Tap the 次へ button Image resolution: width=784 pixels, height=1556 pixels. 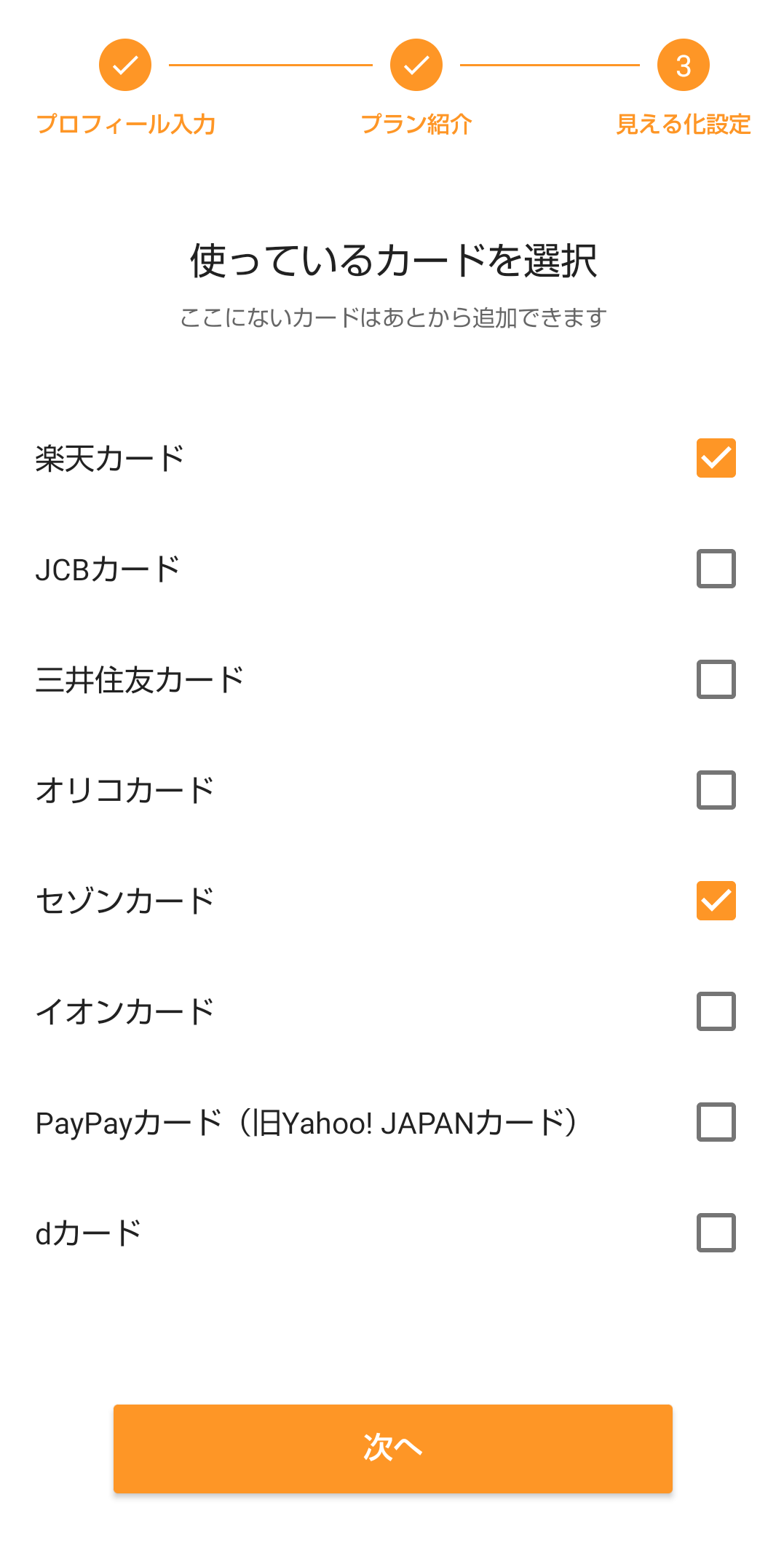[x=392, y=1448]
